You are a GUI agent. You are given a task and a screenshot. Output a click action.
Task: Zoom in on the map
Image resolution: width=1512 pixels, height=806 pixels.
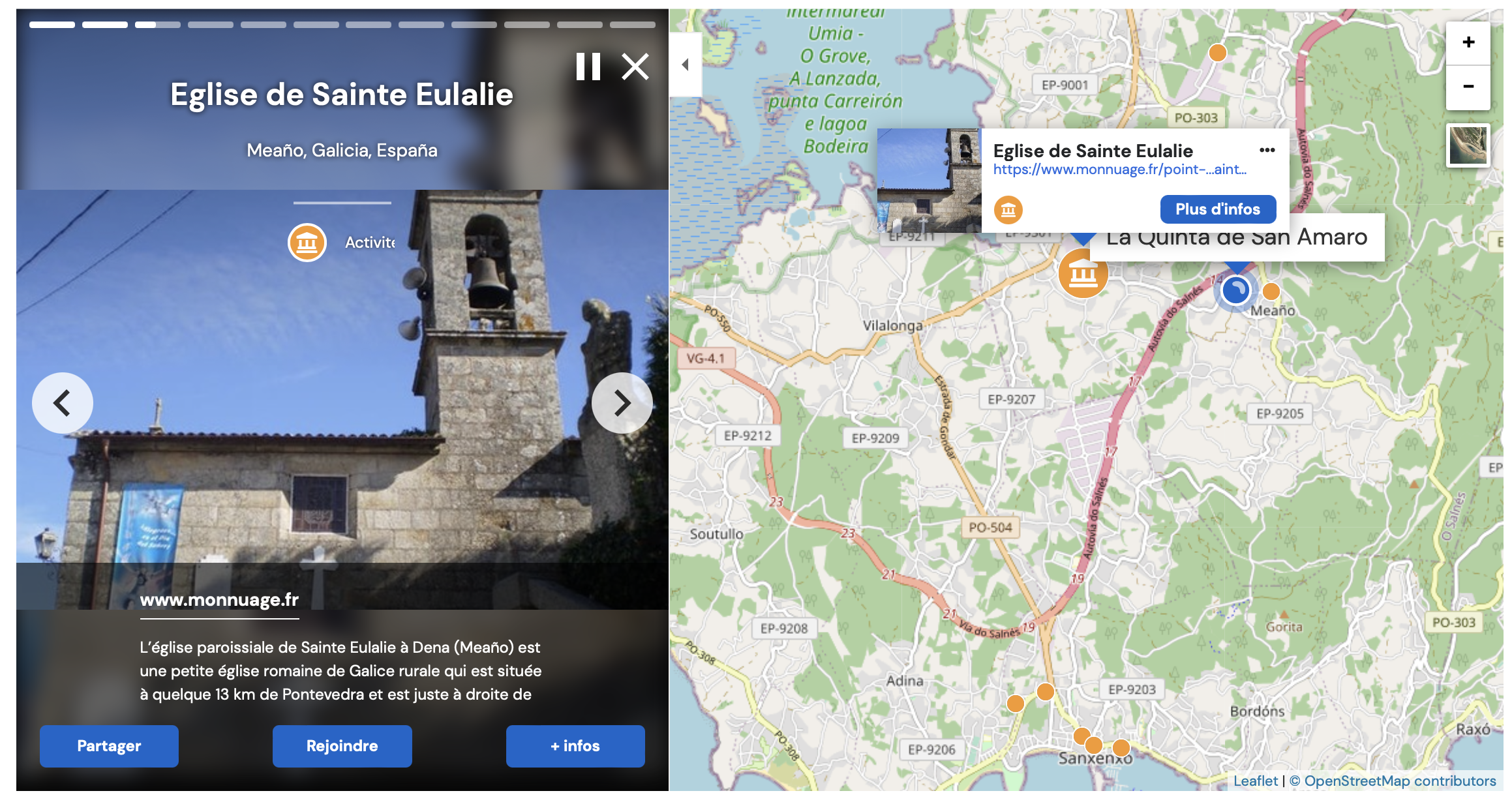pyautogui.click(x=1468, y=43)
